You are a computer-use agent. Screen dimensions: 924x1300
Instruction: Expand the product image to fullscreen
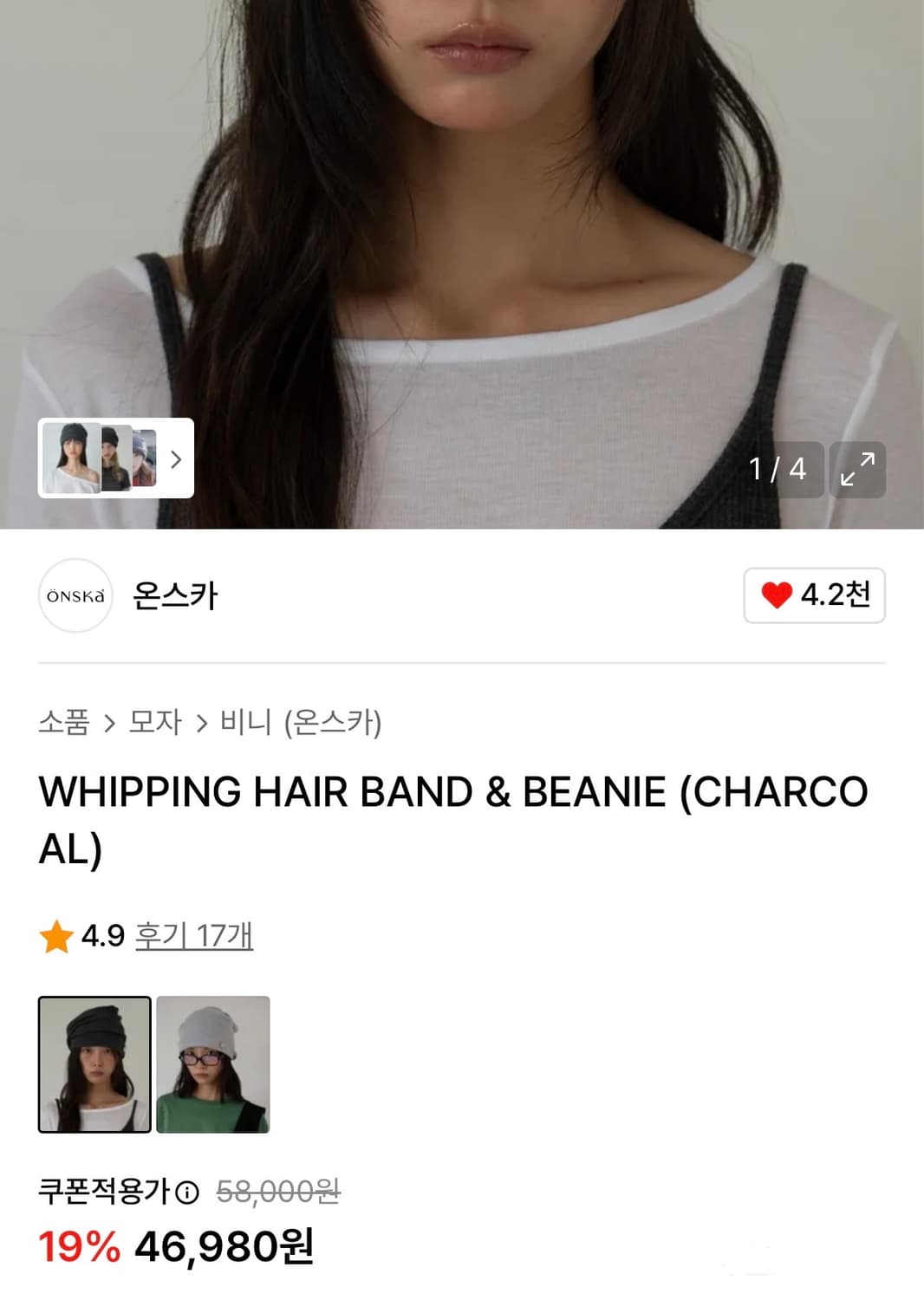[x=857, y=470]
